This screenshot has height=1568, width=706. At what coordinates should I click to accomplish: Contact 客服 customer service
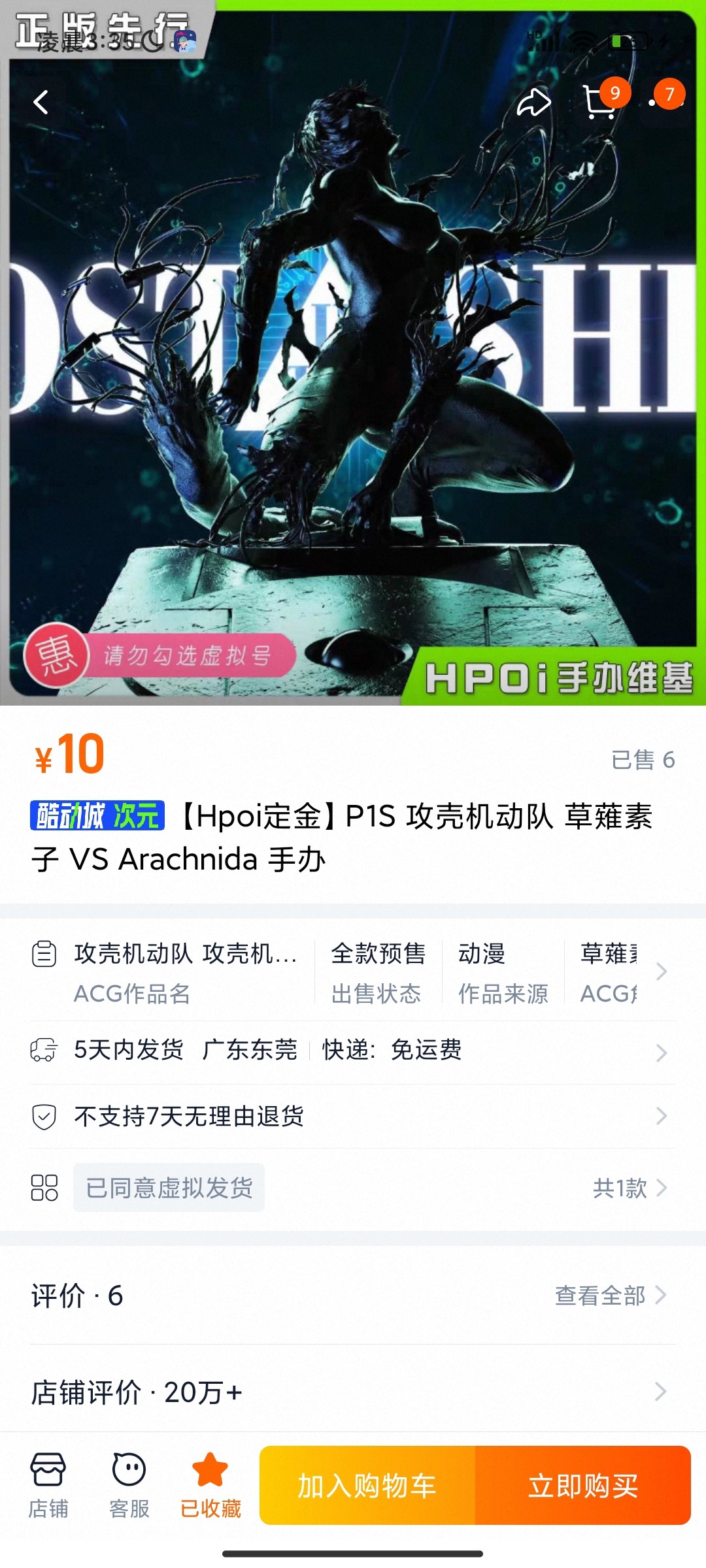129,1486
